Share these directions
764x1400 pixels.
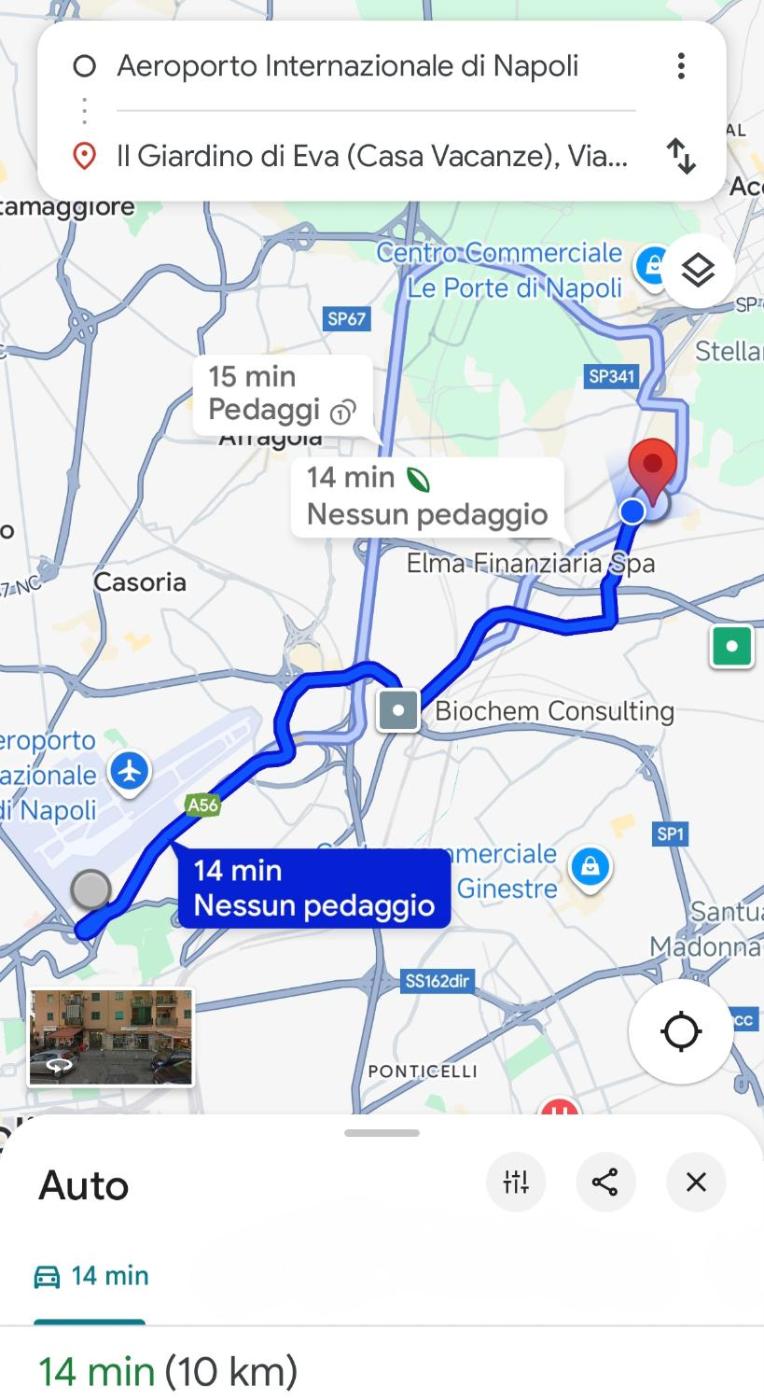point(605,1184)
